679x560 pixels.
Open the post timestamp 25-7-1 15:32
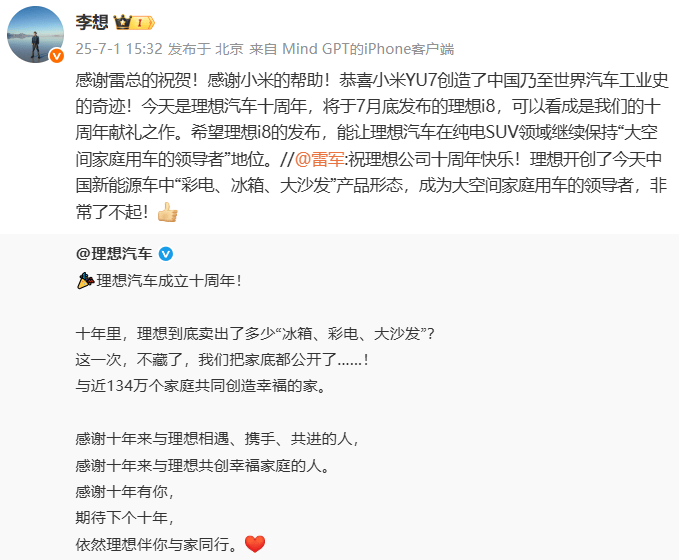point(118,47)
